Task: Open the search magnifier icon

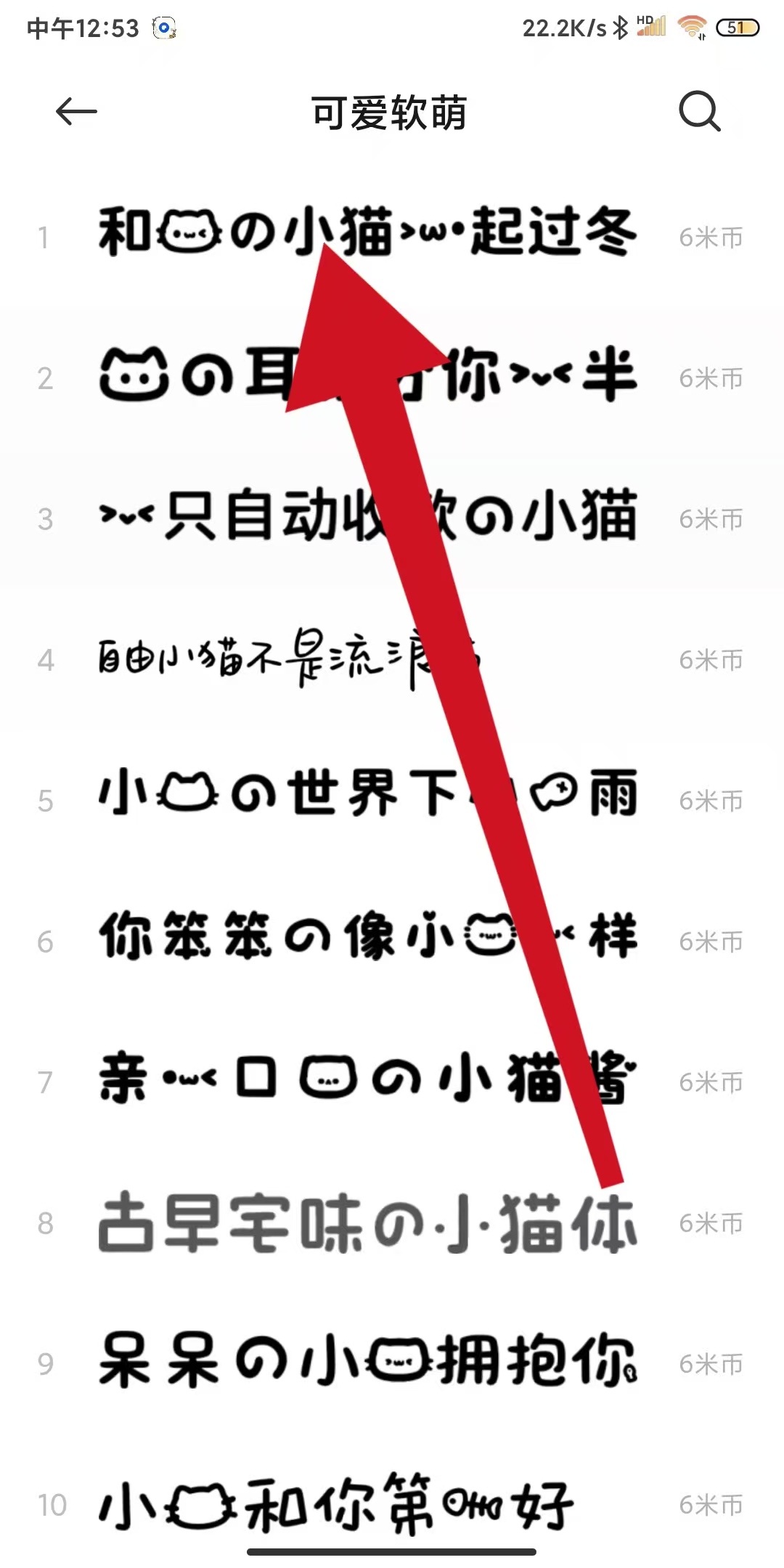Action: pyautogui.click(x=699, y=112)
